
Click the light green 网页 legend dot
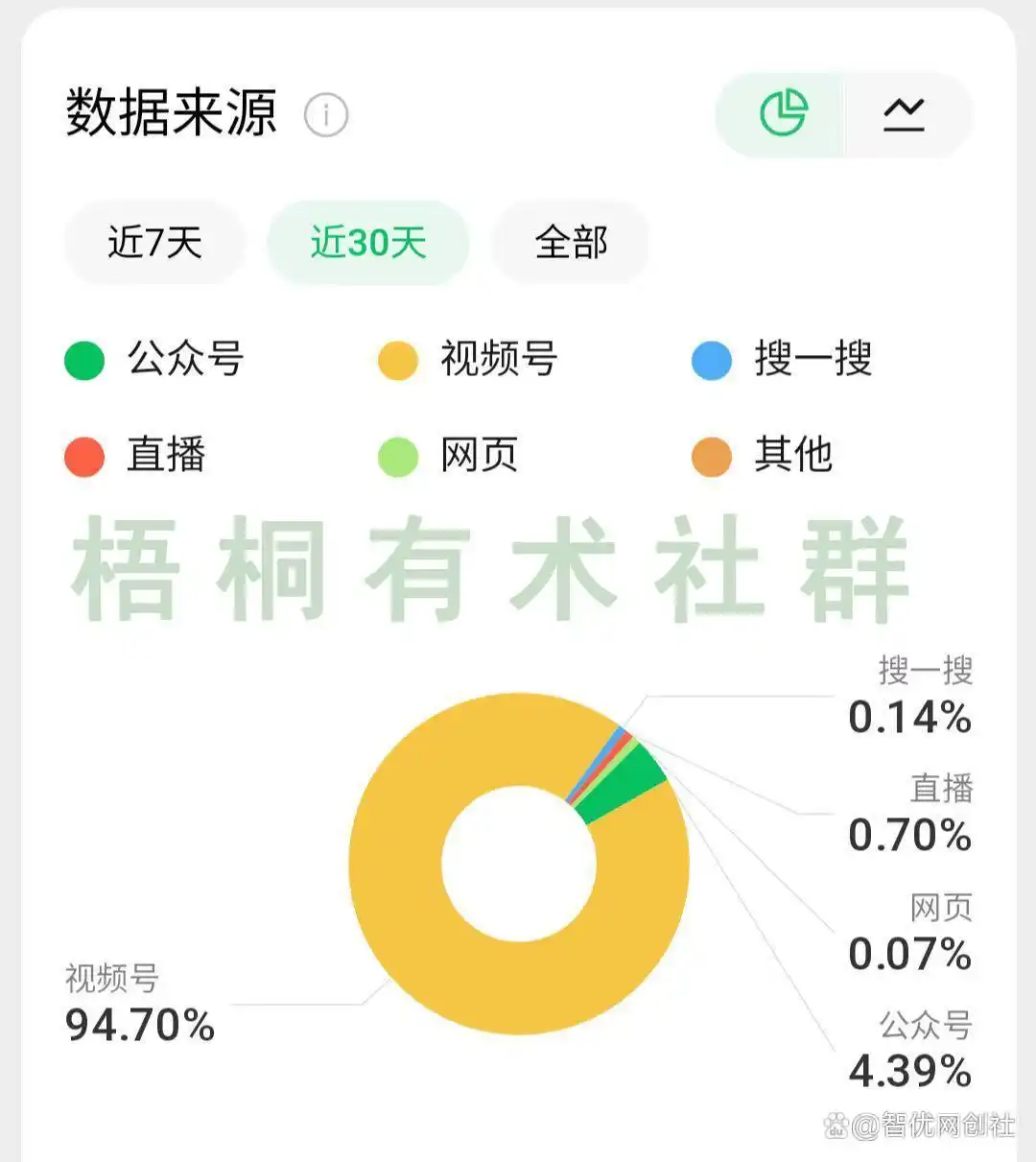click(396, 457)
